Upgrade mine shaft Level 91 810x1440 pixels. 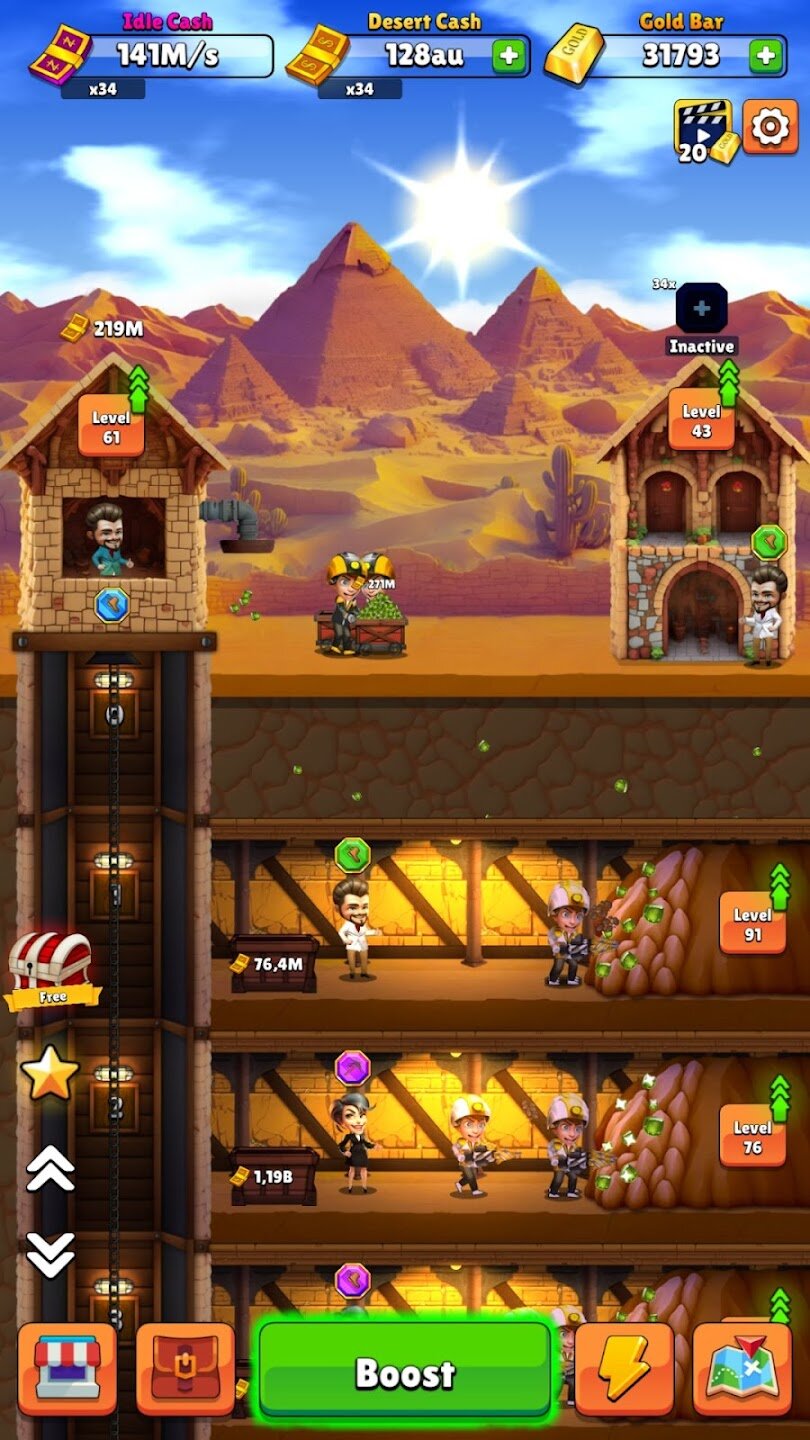pos(752,922)
